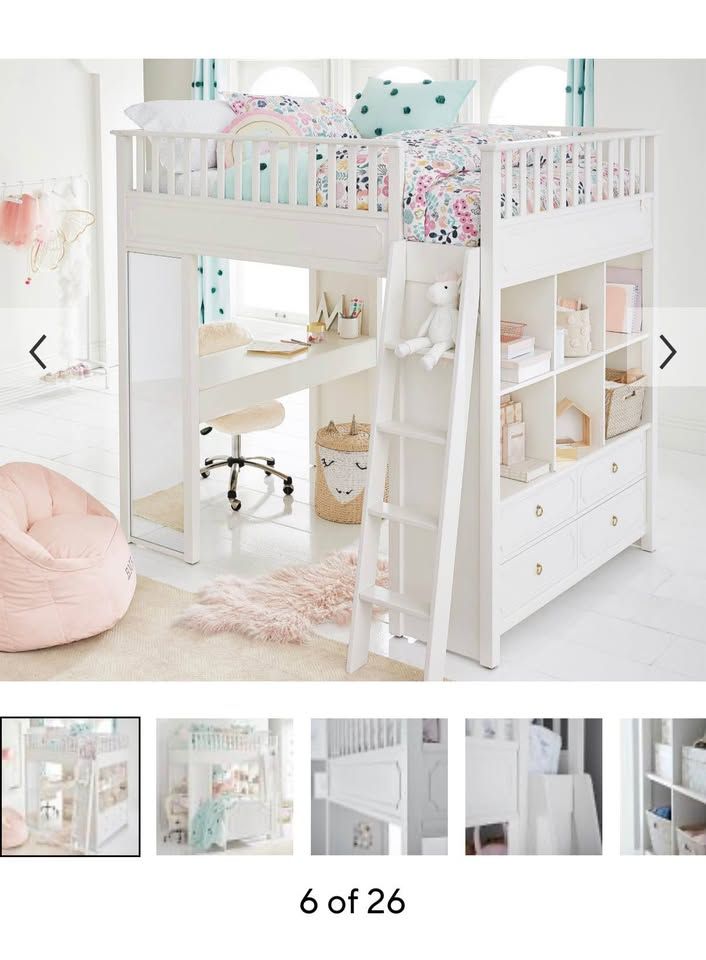Select the first thumbnail of loft bed
Image resolution: width=706 pixels, height=960 pixels.
tap(71, 786)
